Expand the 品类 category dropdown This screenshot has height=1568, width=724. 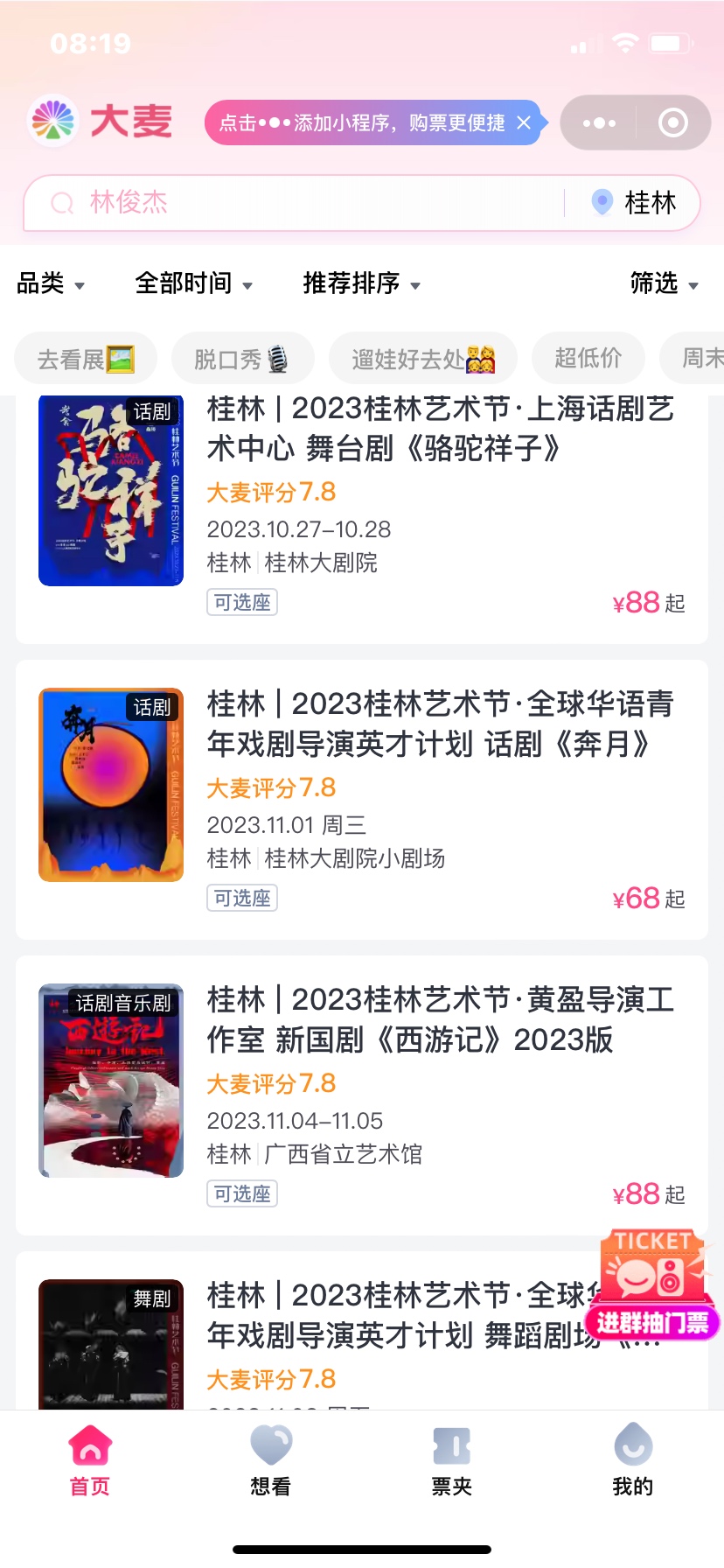51,283
